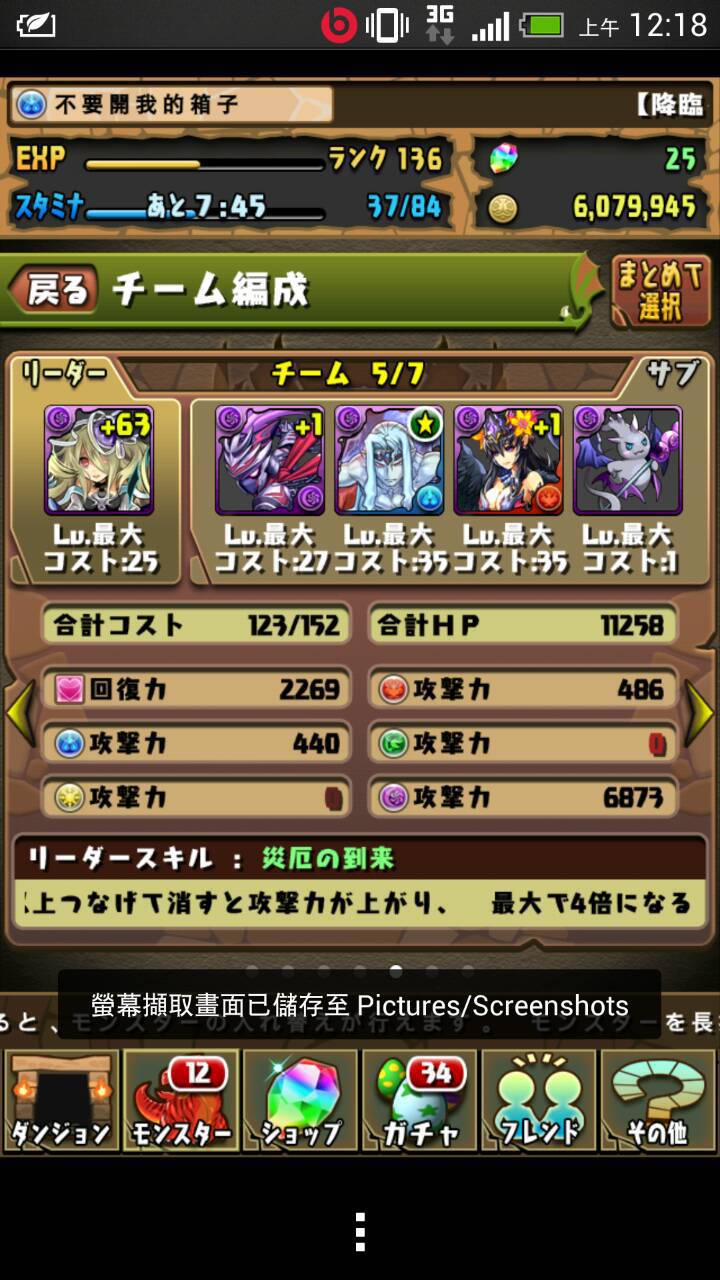Open the system overflow menu dots
Image resolution: width=720 pixels, height=1280 pixels.
click(360, 1231)
